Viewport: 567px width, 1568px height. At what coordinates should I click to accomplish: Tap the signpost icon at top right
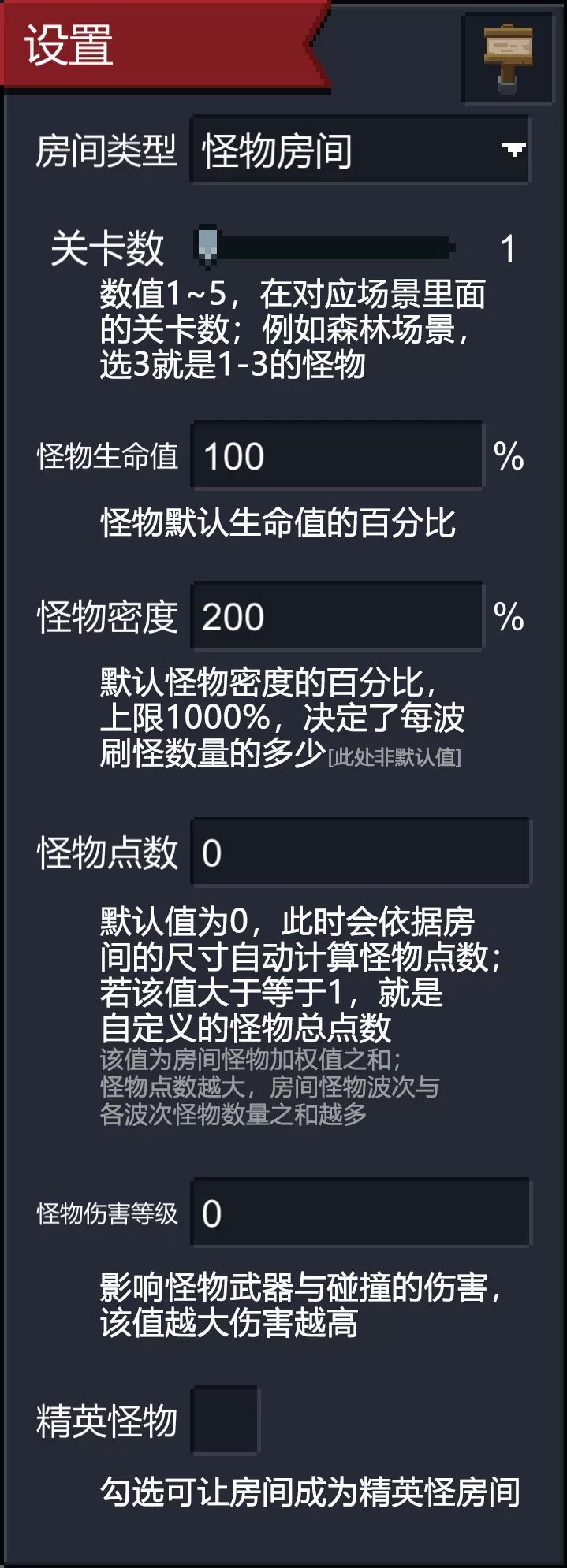point(507,57)
